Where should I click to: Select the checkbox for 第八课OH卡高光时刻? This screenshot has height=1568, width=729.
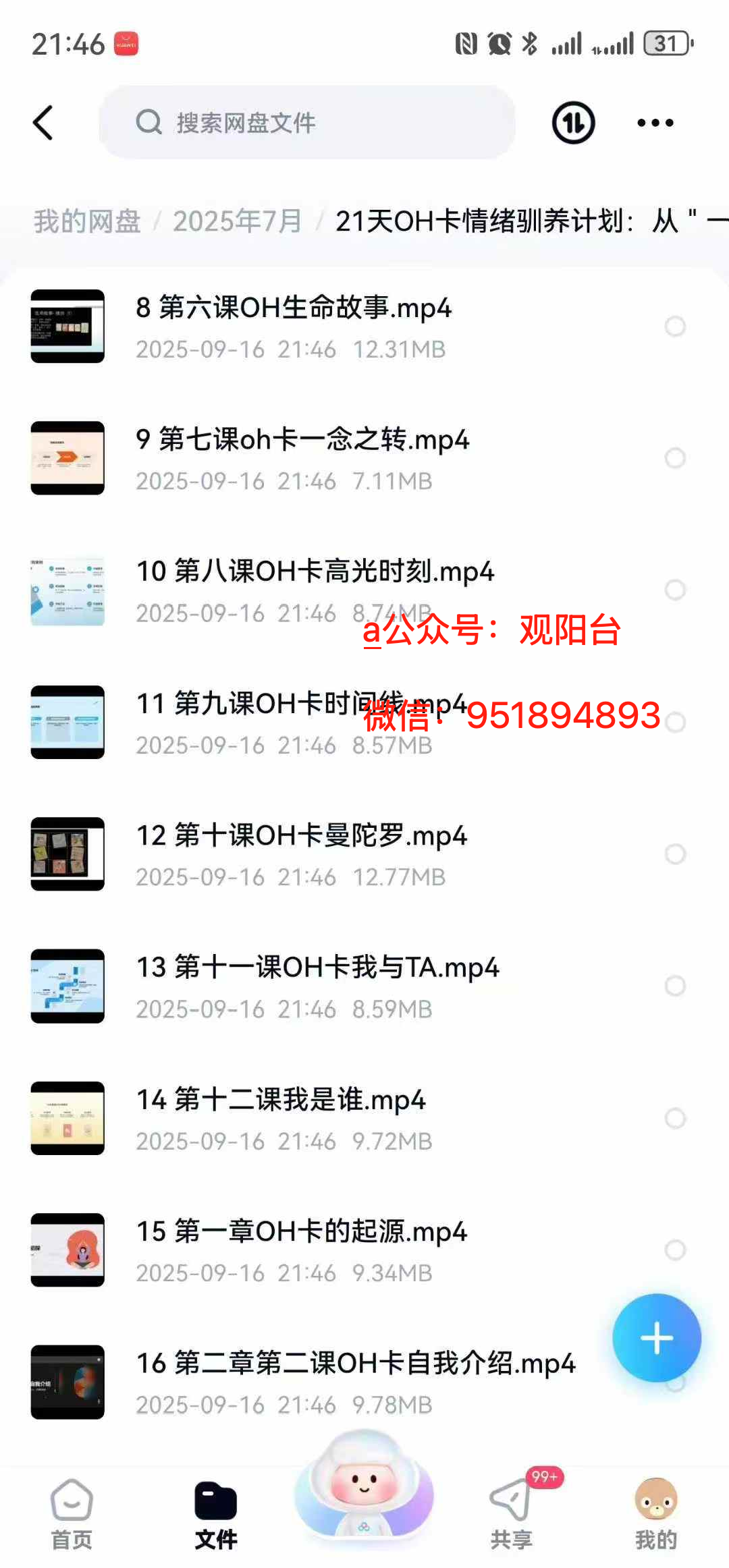point(675,590)
